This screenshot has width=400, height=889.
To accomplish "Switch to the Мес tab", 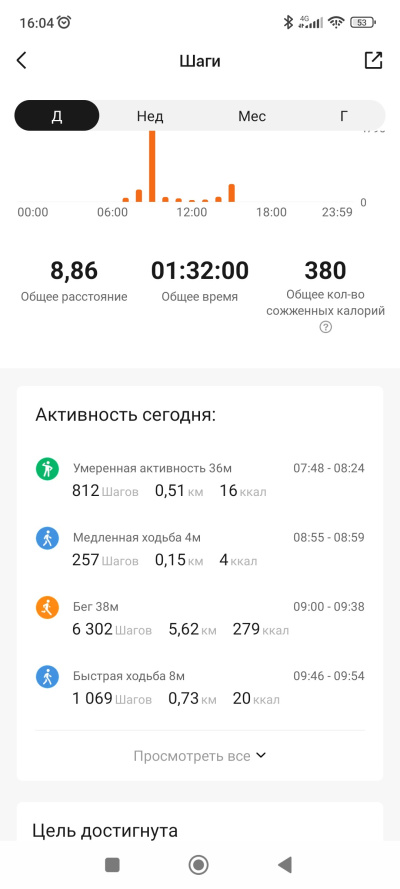I will coord(252,116).
